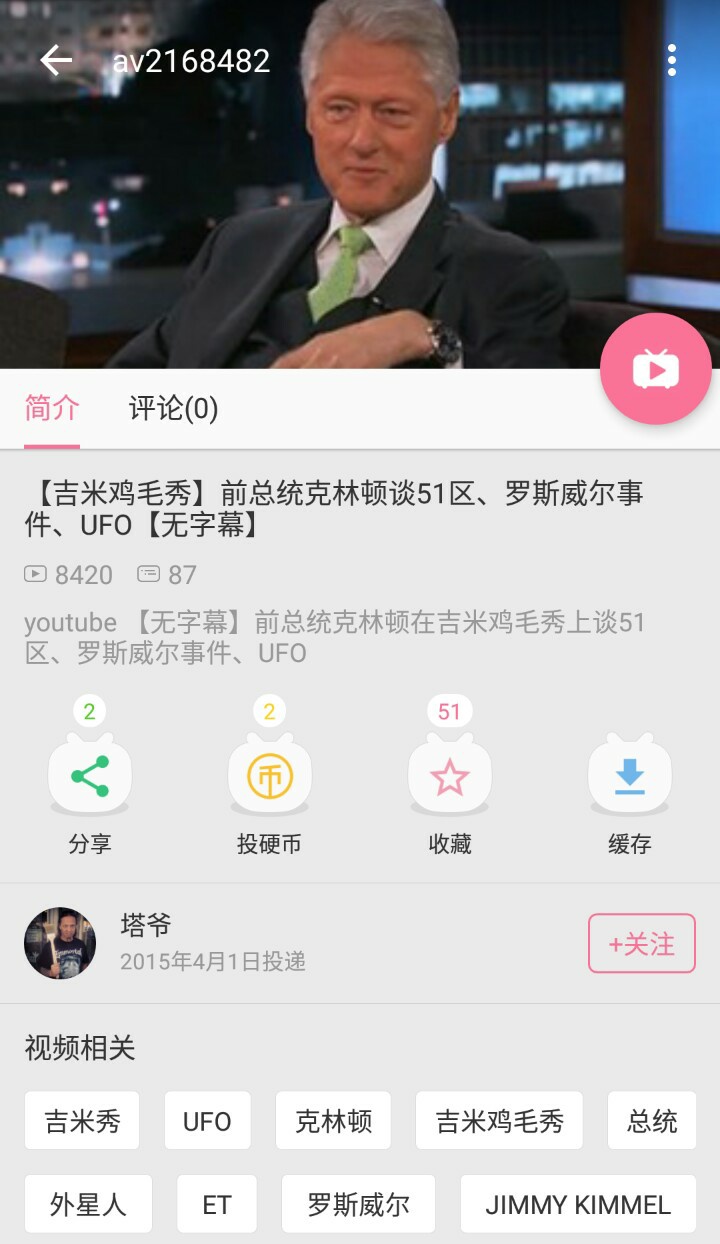Image resolution: width=720 pixels, height=1244 pixels.
Task: Play the video with the pink button
Action: pyautogui.click(x=655, y=369)
